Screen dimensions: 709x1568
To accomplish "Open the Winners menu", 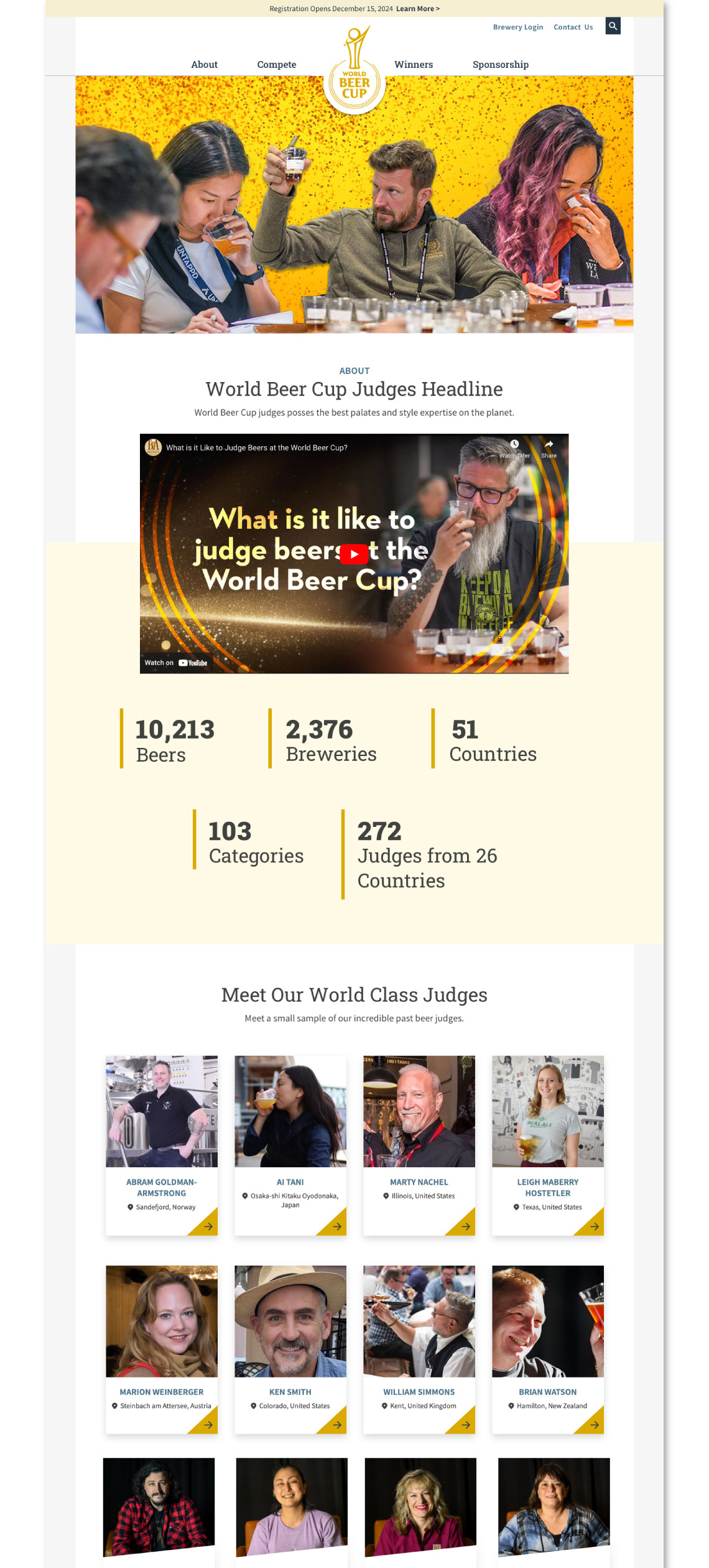I will 413,65.
